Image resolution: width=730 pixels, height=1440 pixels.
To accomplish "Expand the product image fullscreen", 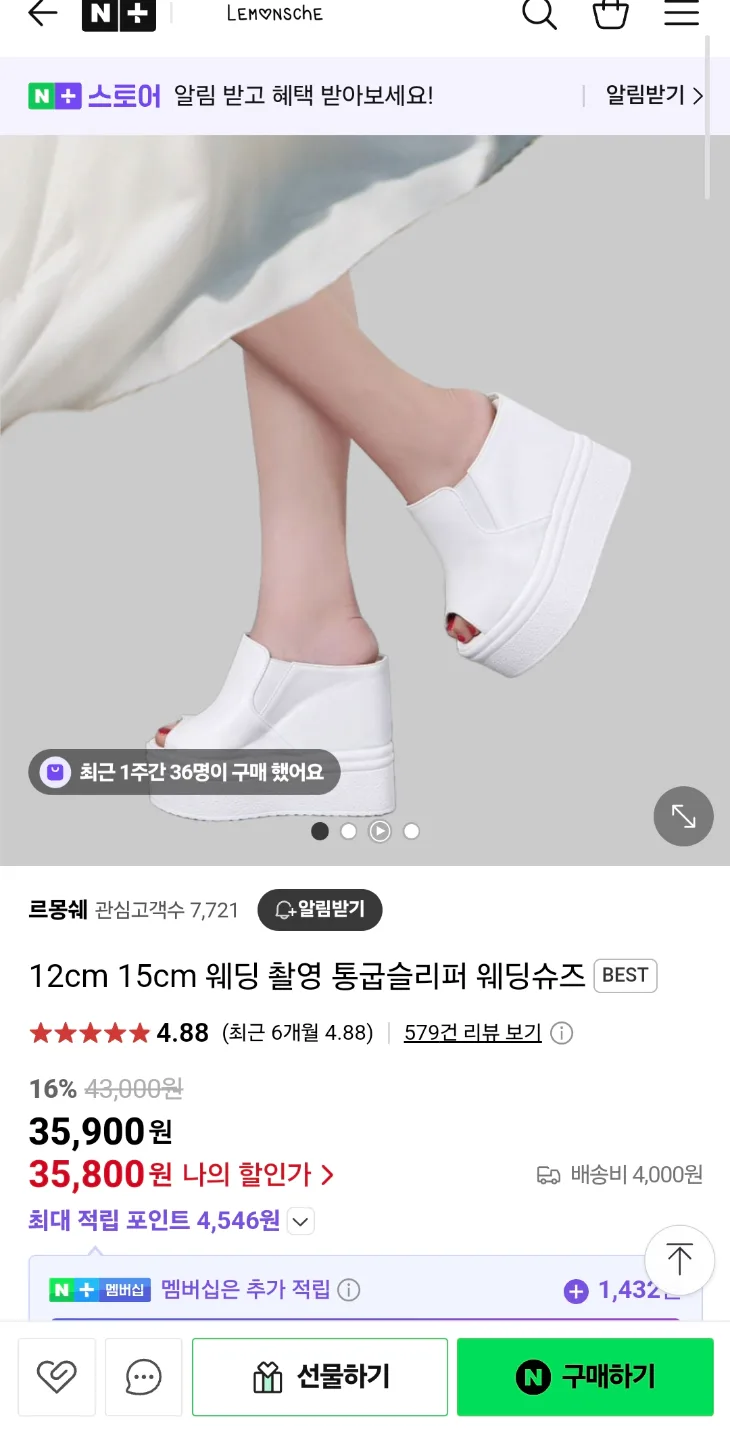I will 683,816.
